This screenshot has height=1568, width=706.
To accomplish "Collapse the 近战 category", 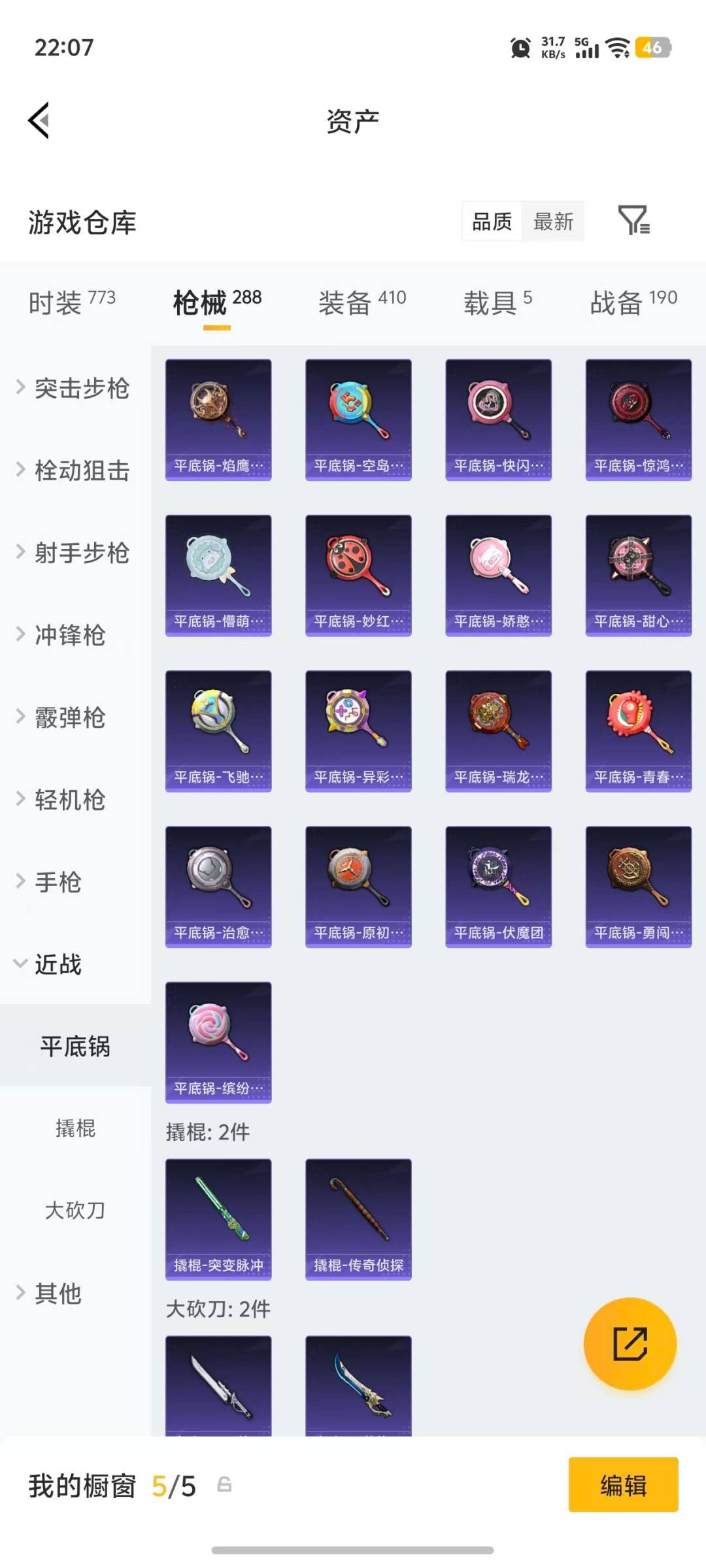I will pyautogui.click(x=59, y=965).
